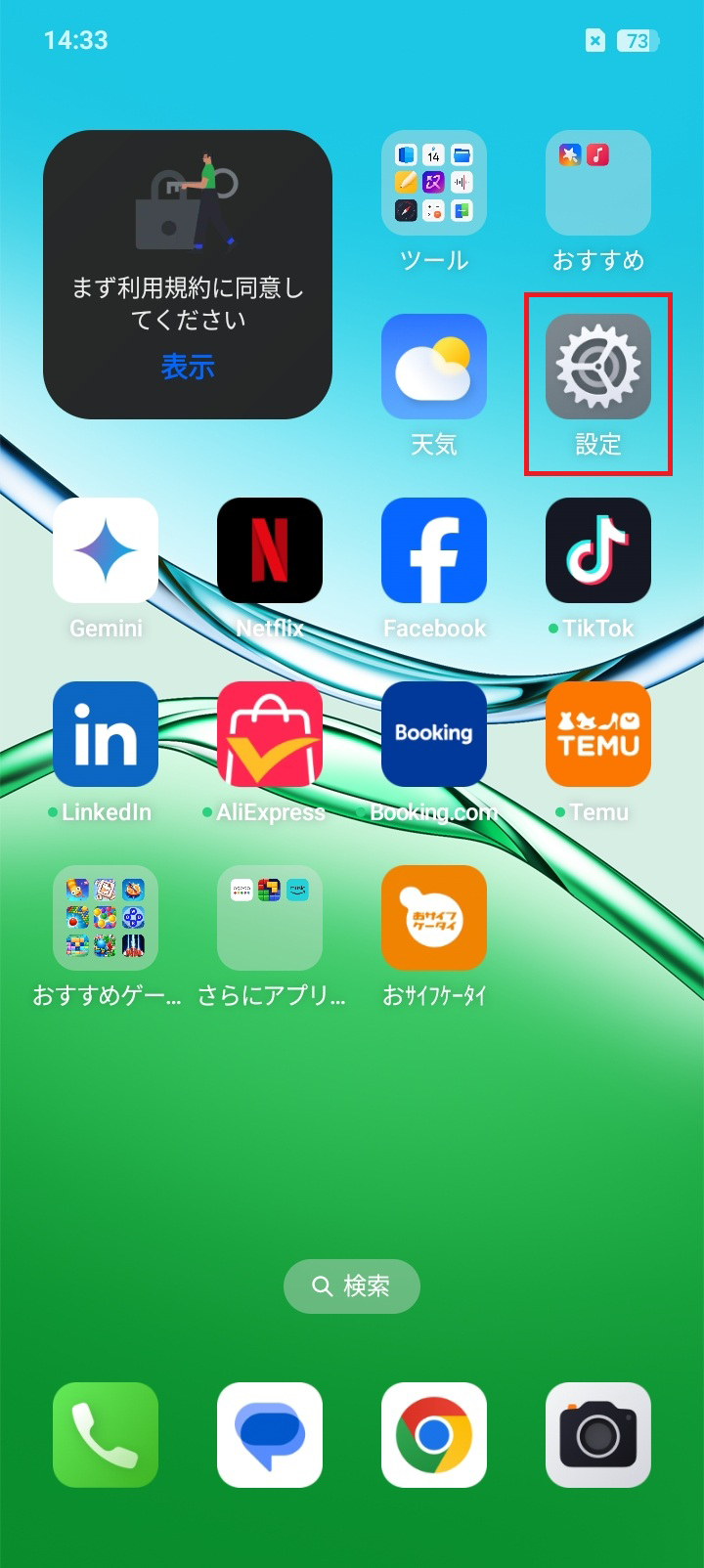Open the LinkedIn app
704x1568 pixels.
click(105, 734)
